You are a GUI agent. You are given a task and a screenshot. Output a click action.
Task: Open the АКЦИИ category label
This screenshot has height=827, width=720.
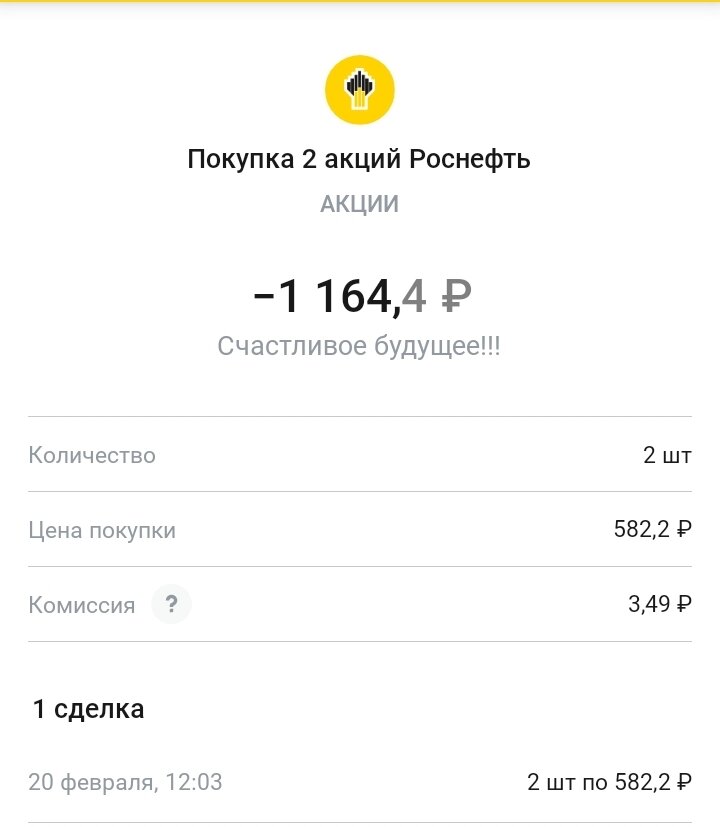pos(360,203)
